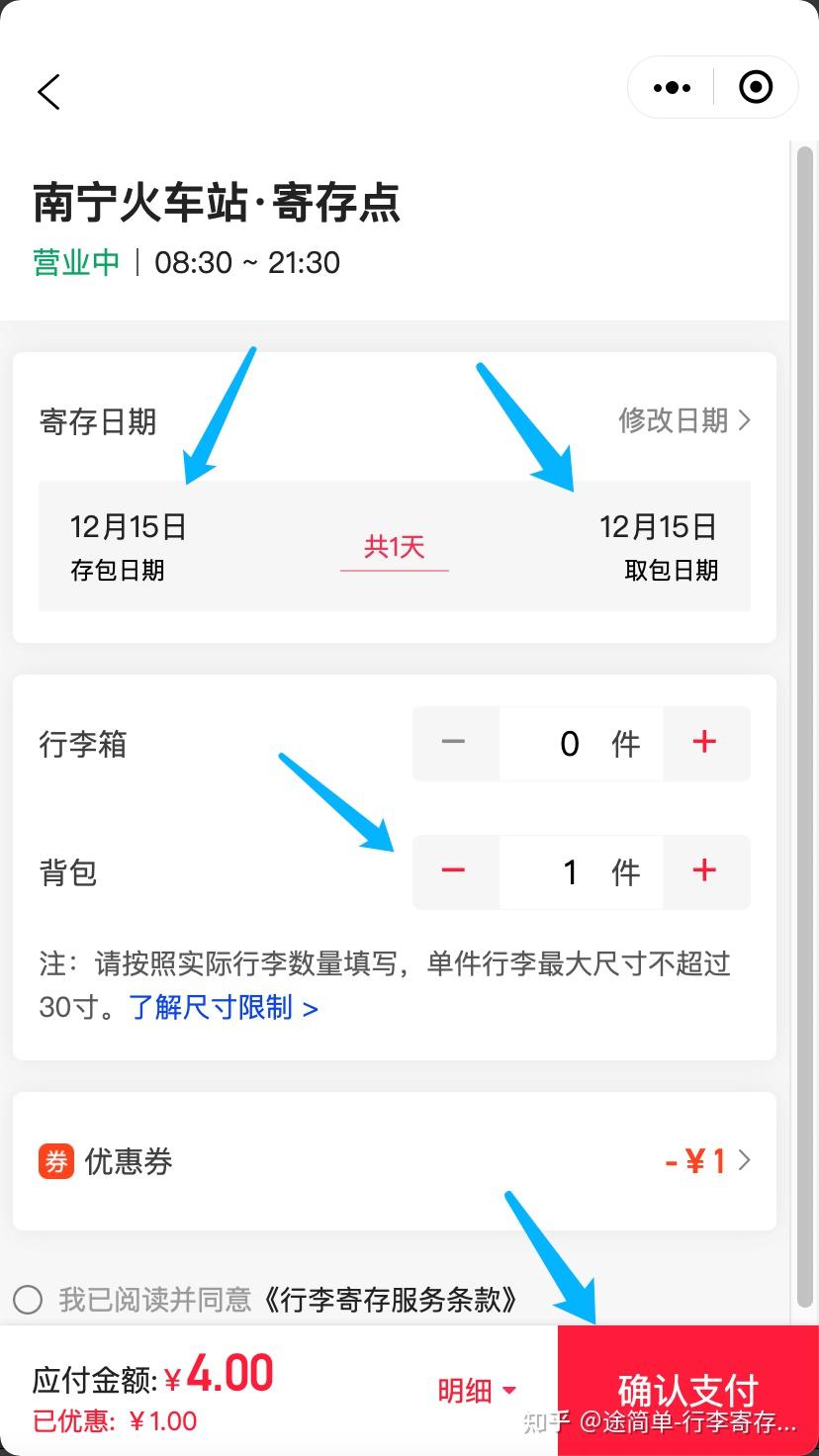This screenshot has width=819, height=1456.
Task: Increase the 背包 count
Action: (x=705, y=872)
